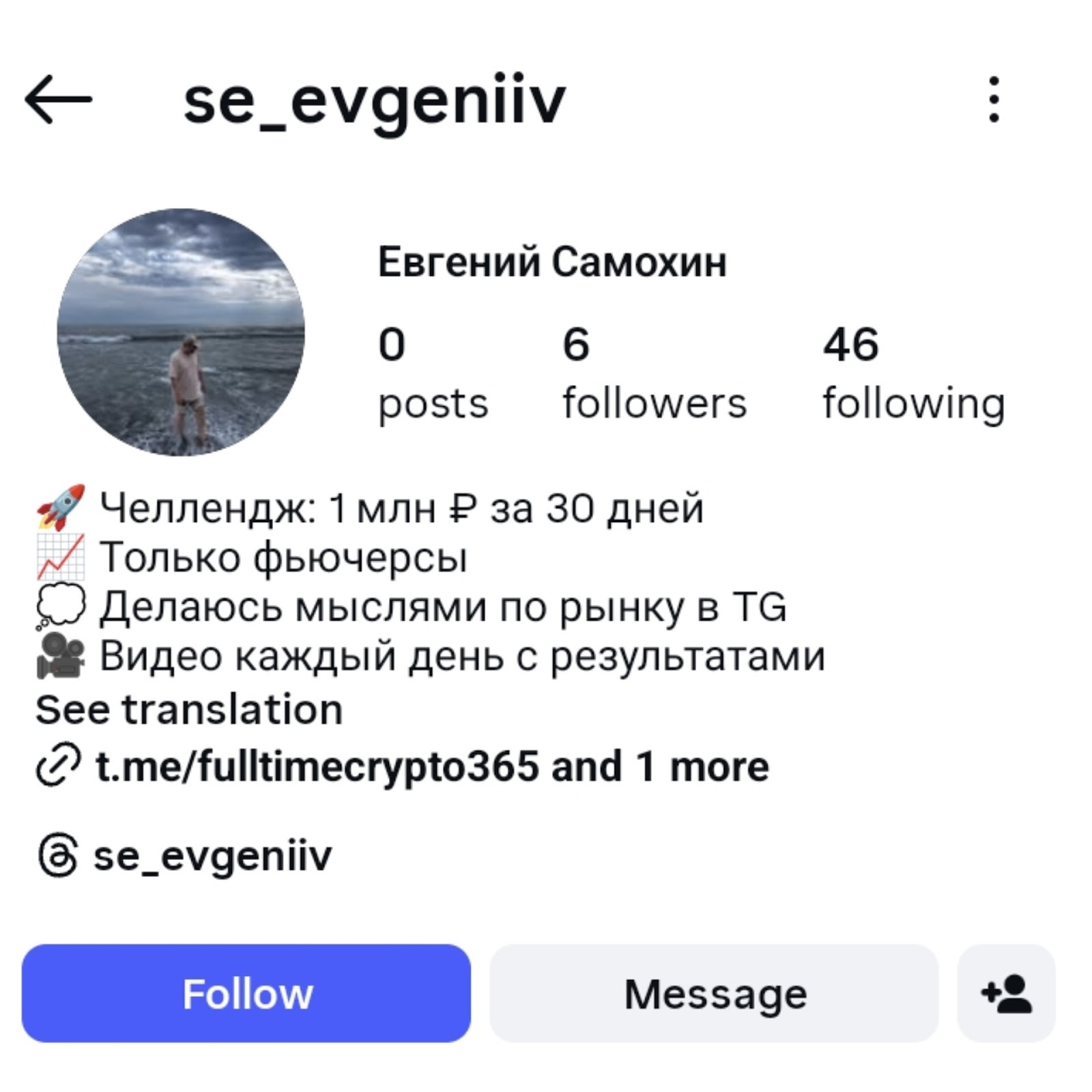Tap See translation under the bio
The height and width of the screenshot is (1092, 1092).
coord(189,710)
